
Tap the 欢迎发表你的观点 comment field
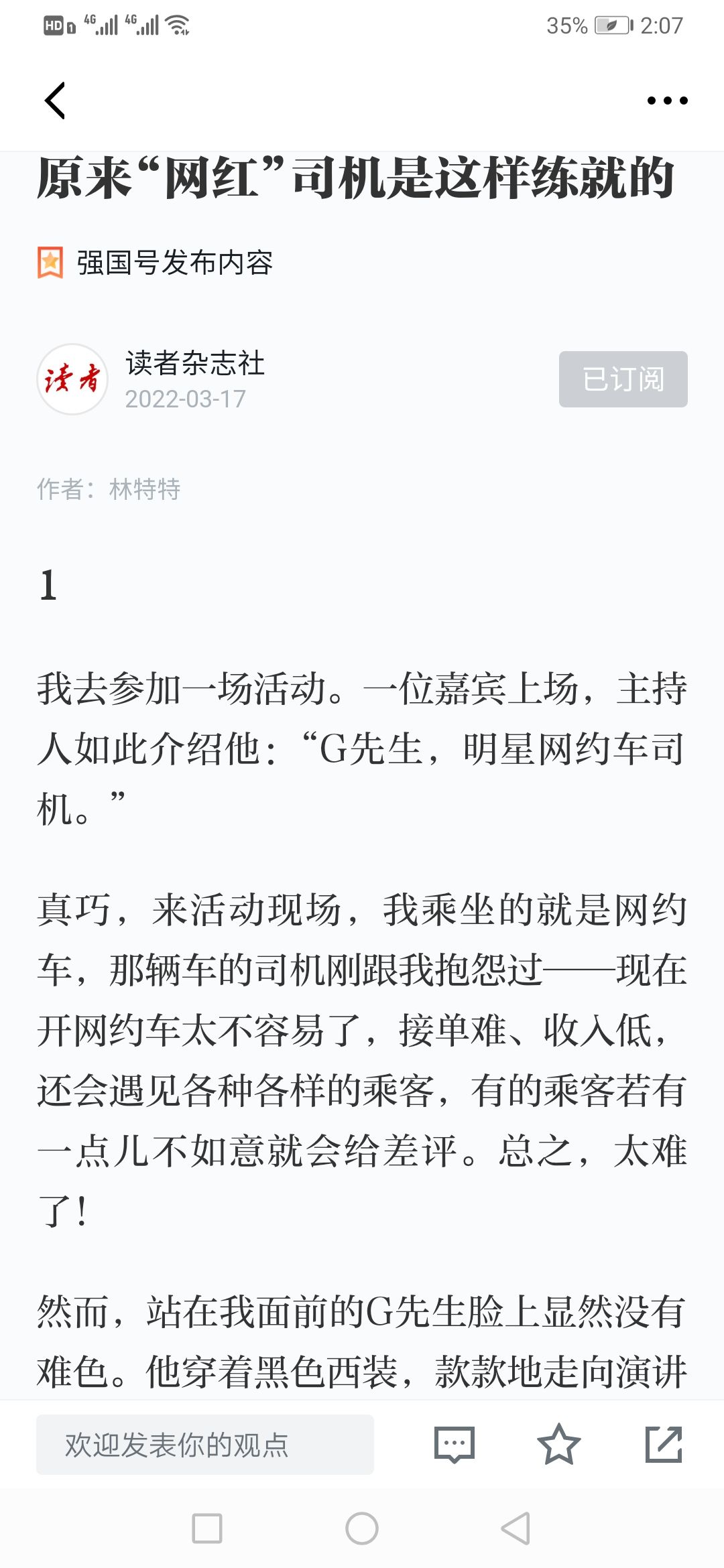point(205,1445)
